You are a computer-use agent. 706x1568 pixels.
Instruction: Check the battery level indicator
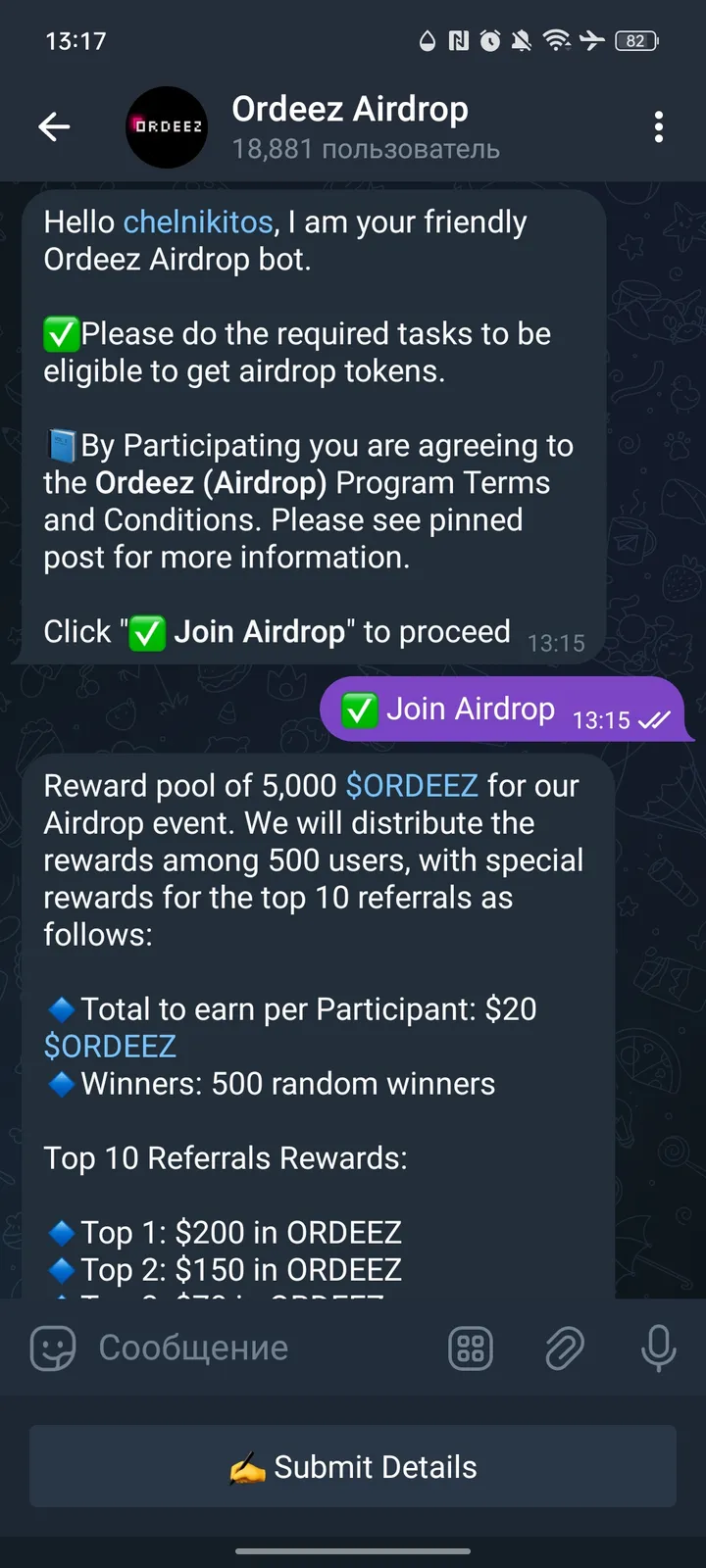click(x=634, y=40)
